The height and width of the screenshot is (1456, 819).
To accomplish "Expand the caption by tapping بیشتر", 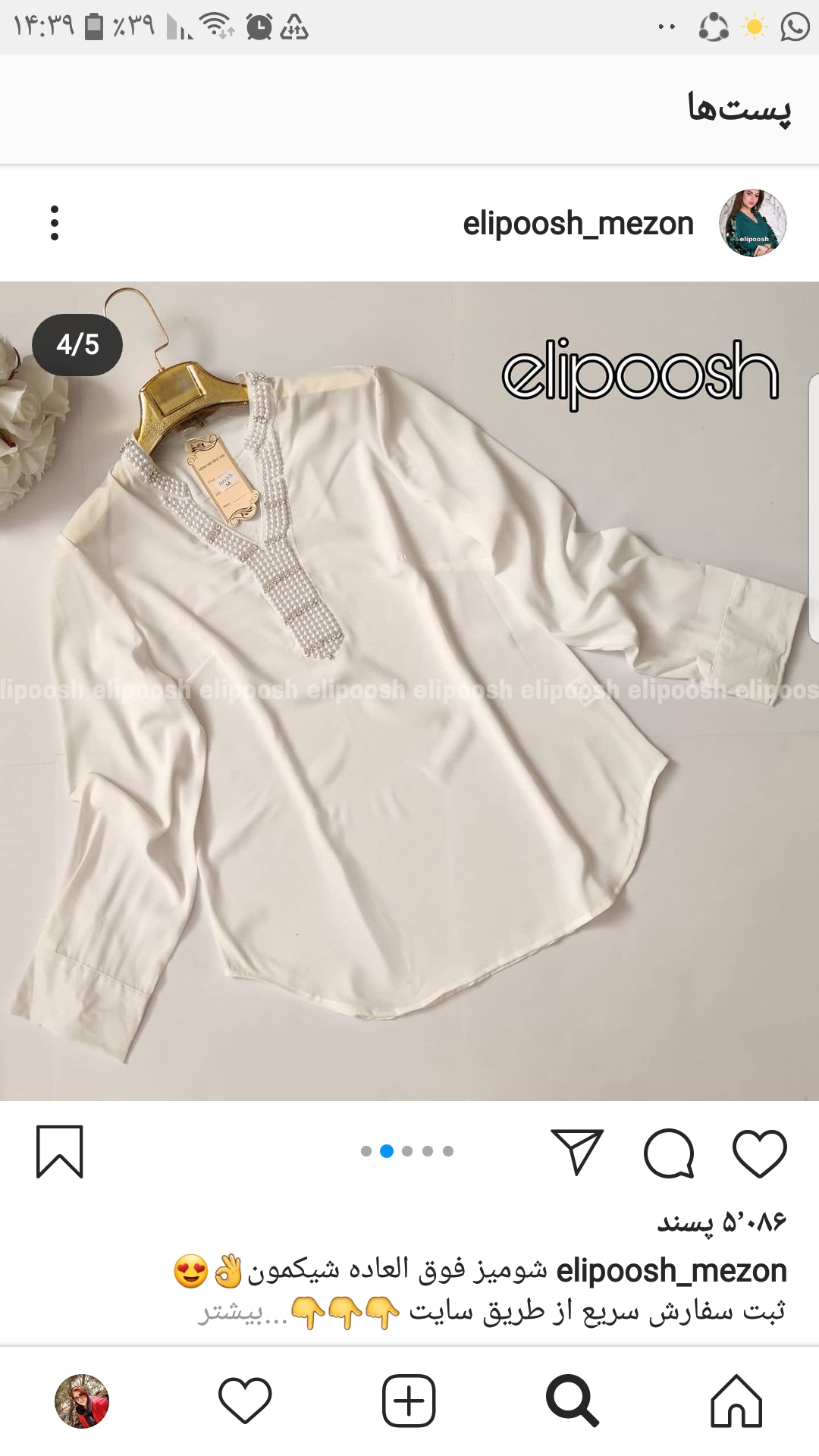I will (x=242, y=1312).
